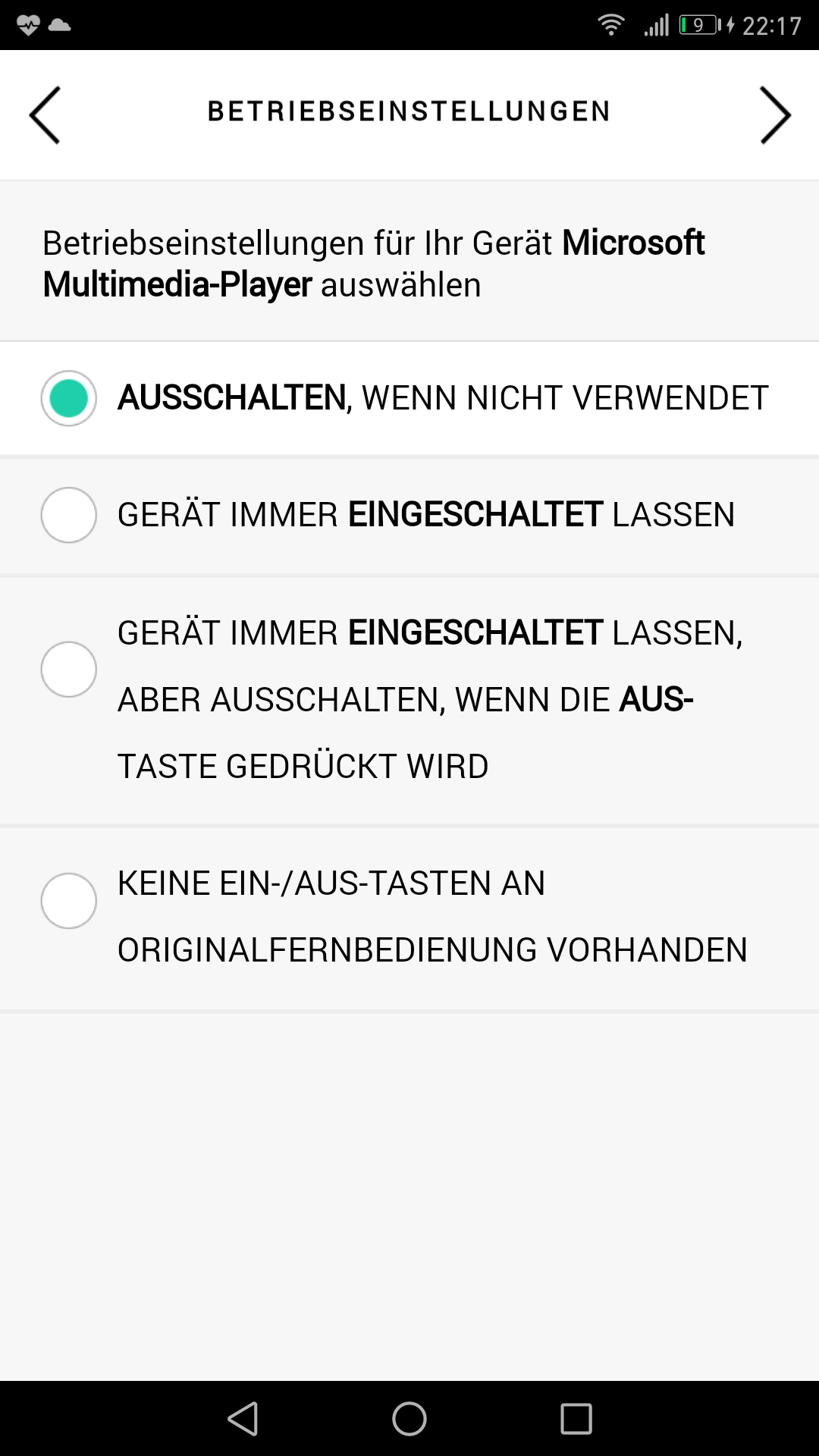Go back using the left arrow
Viewport: 819px width, 1456px height.
[x=44, y=115]
